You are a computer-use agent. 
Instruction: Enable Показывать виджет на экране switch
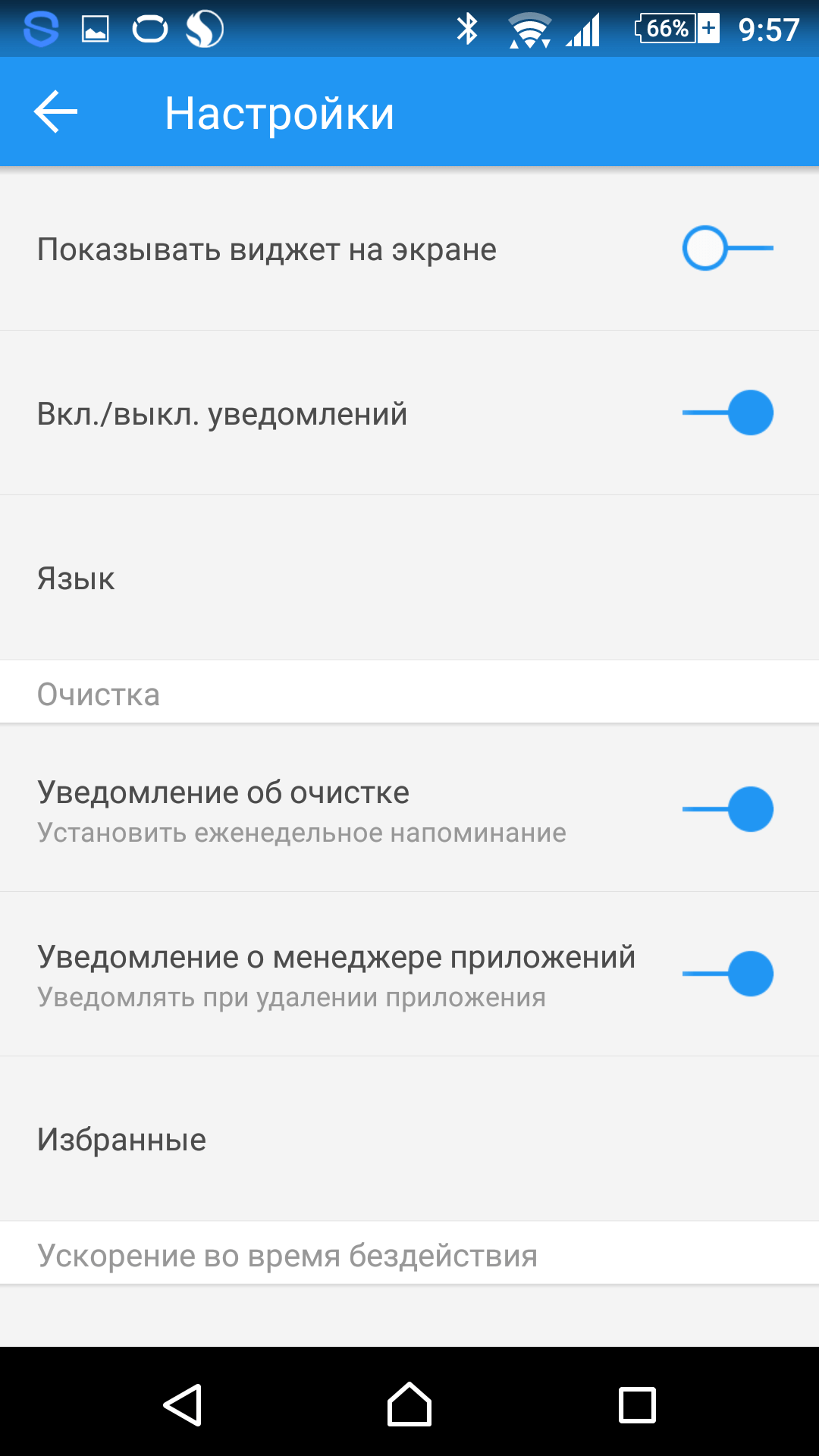click(x=726, y=249)
